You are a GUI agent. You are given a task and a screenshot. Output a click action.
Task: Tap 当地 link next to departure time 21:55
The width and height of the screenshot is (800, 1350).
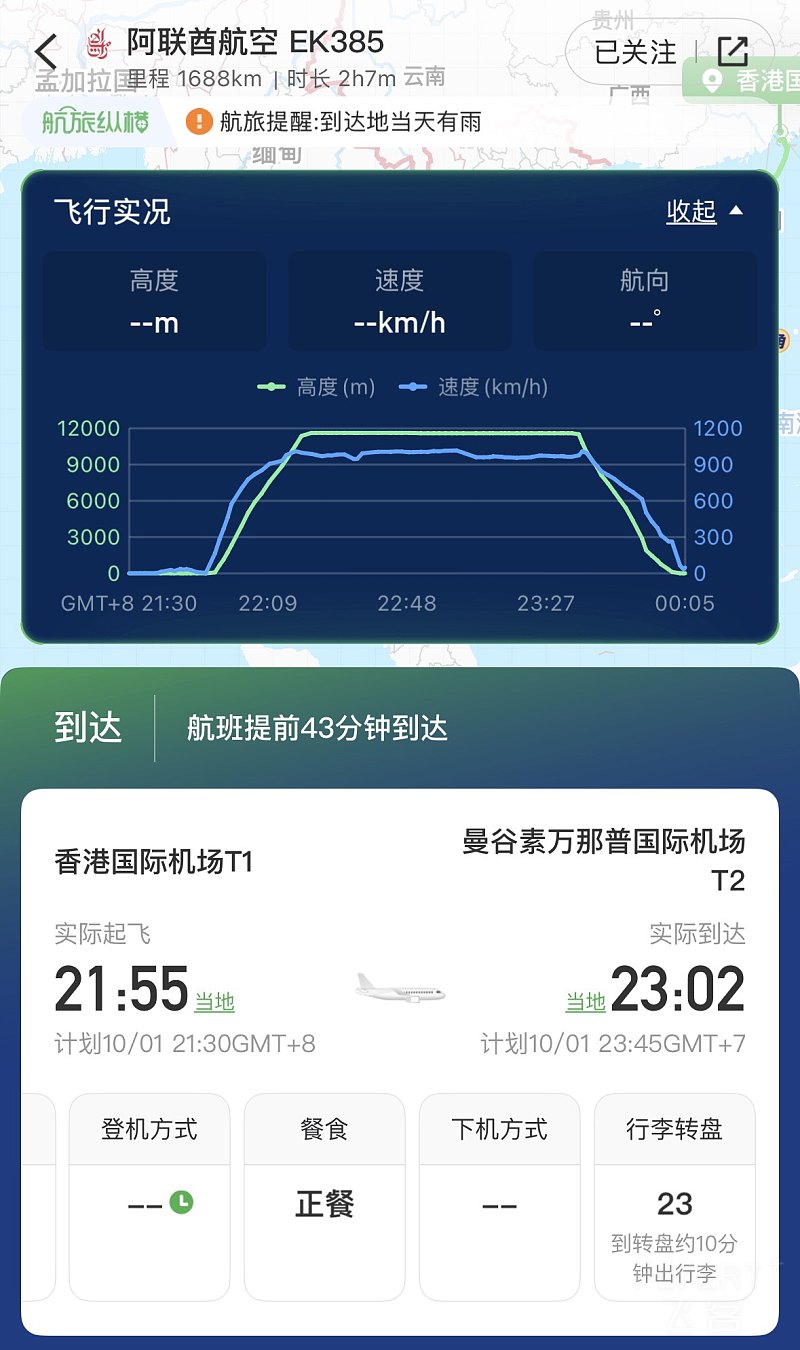click(214, 1002)
